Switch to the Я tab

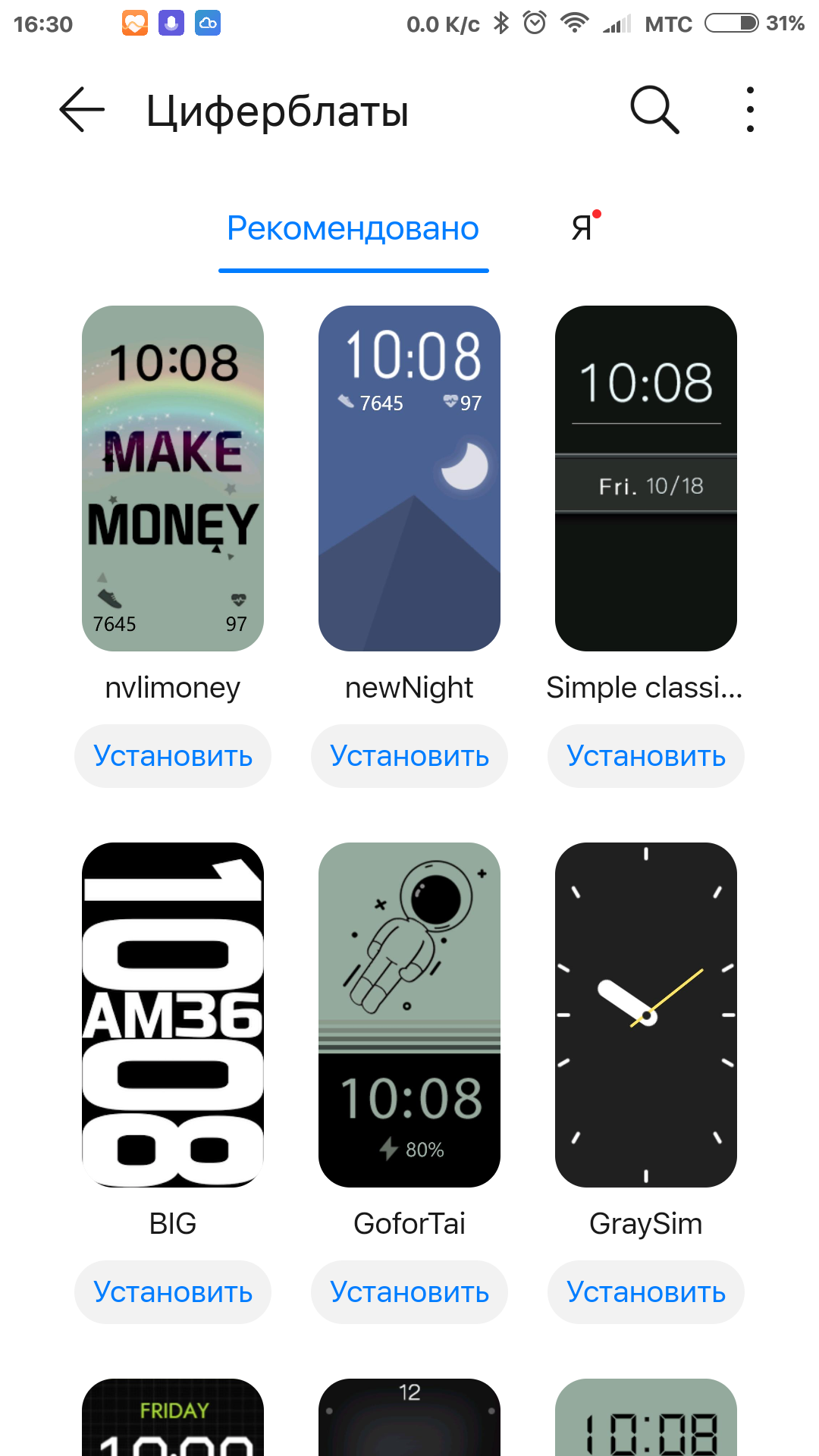coord(582,227)
